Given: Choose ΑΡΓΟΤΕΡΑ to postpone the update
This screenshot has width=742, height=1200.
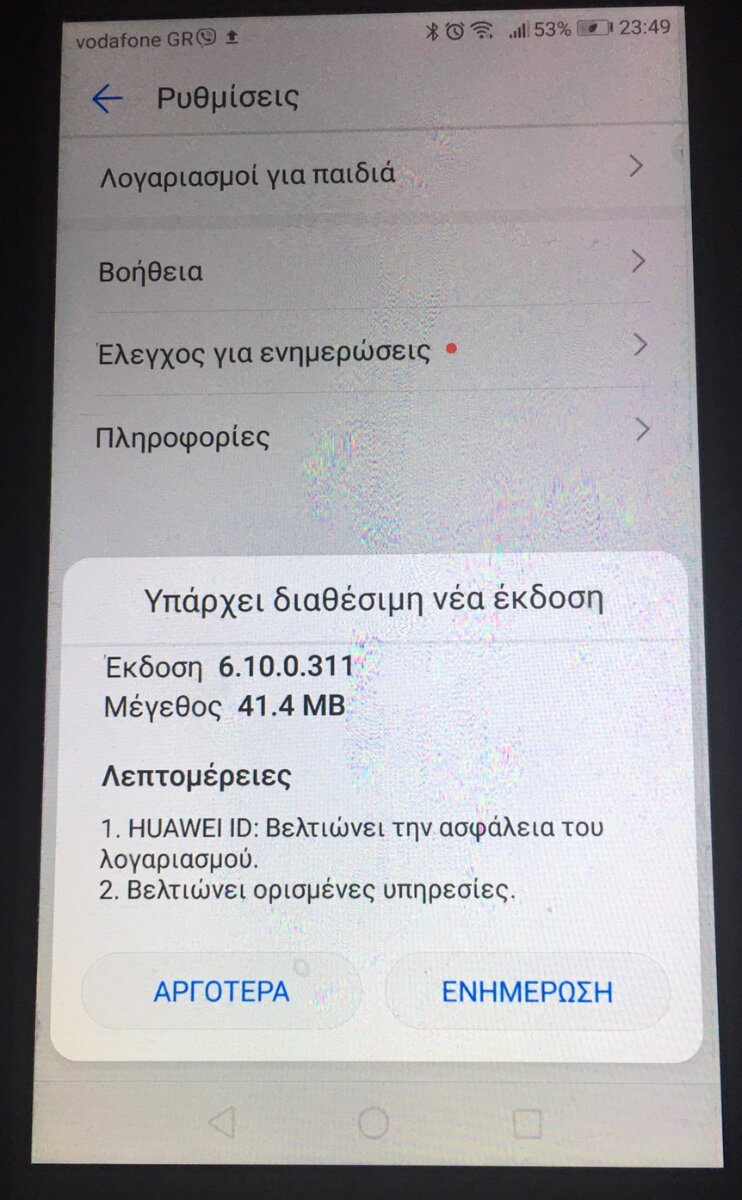Looking at the screenshot, I should pos(221,991).
